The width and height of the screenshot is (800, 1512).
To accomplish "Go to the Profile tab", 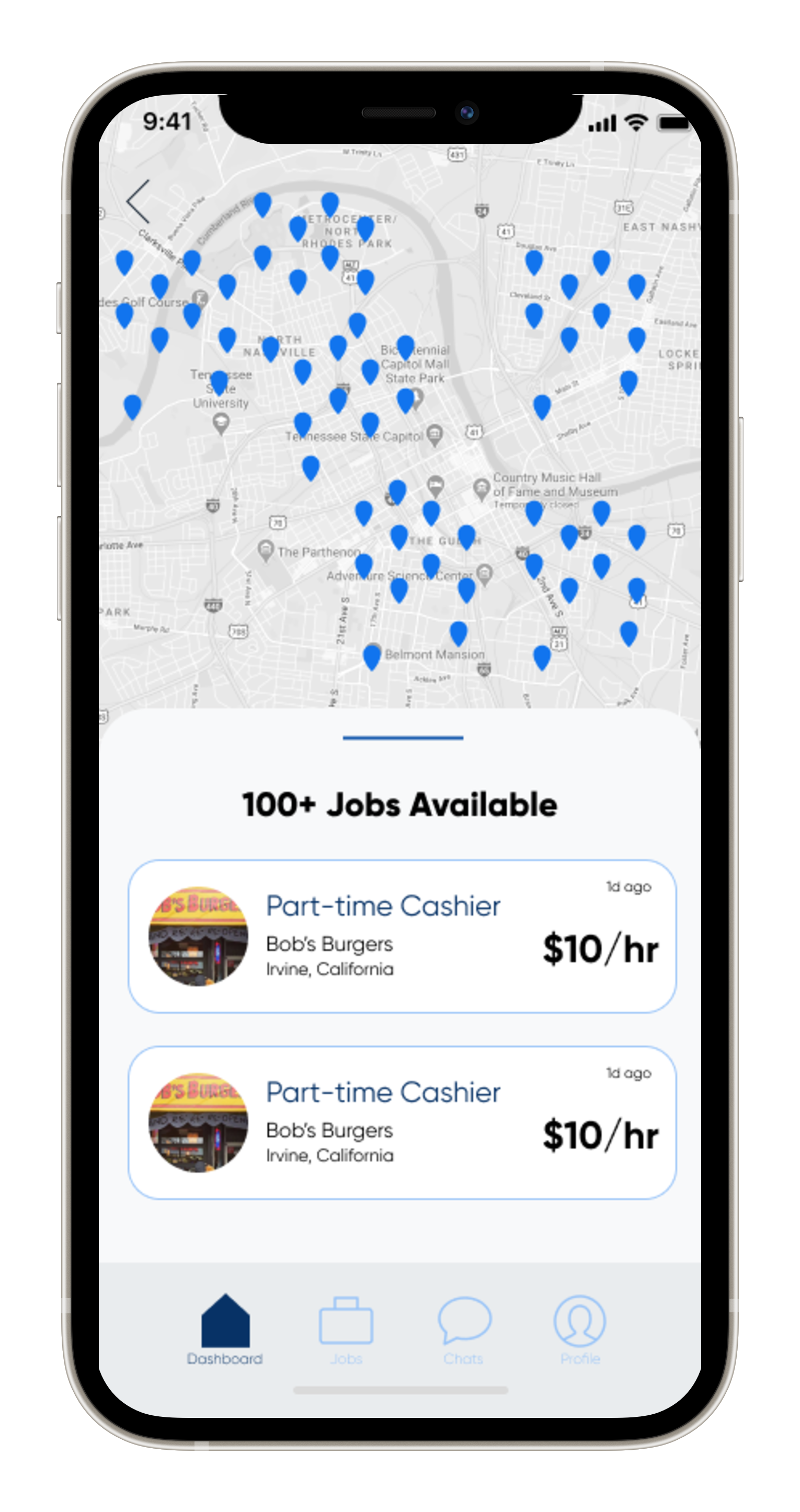I will point(579,1330).
